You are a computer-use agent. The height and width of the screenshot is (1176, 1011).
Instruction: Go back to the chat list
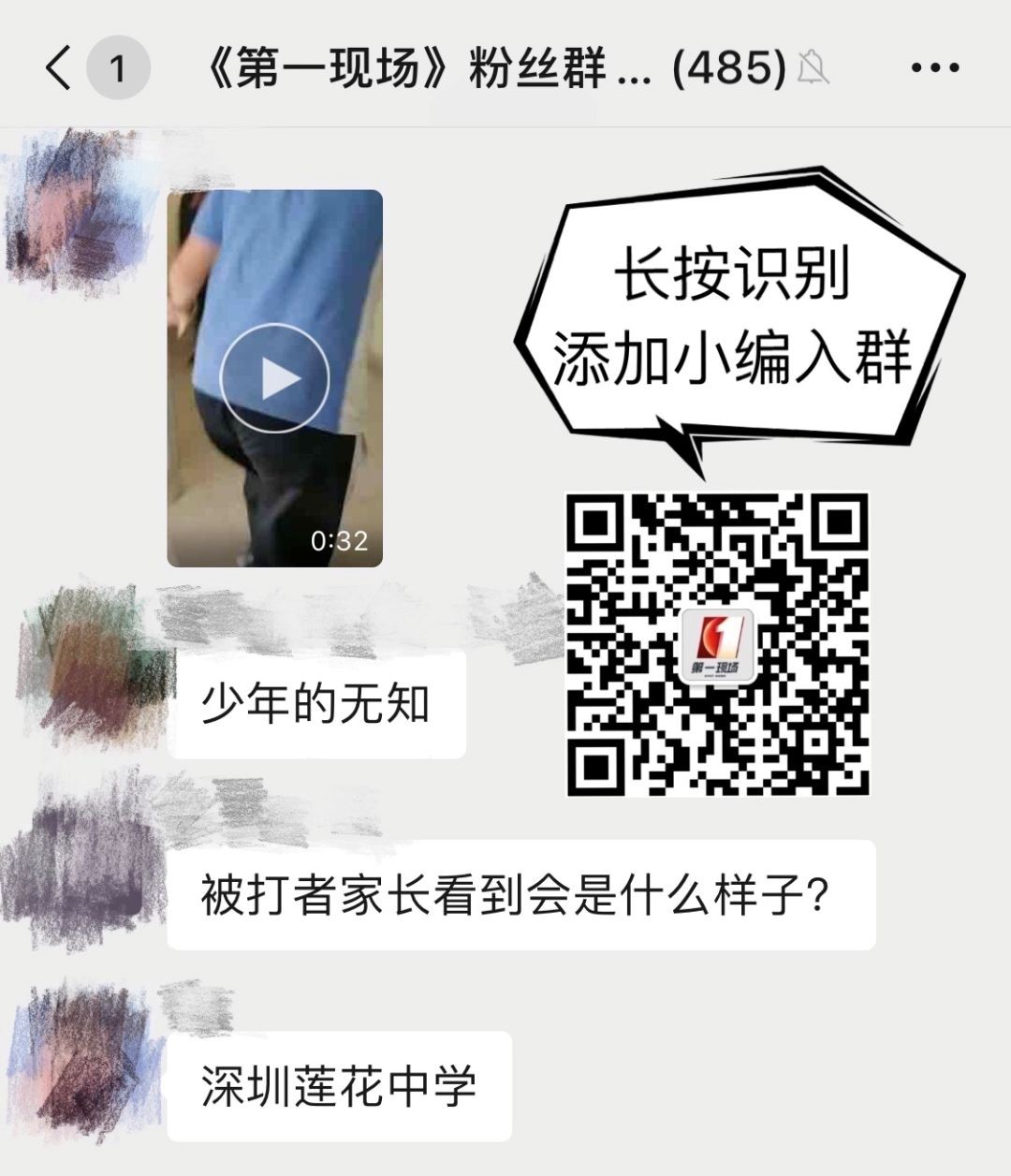pyautogui.click(x=58, y=68)
